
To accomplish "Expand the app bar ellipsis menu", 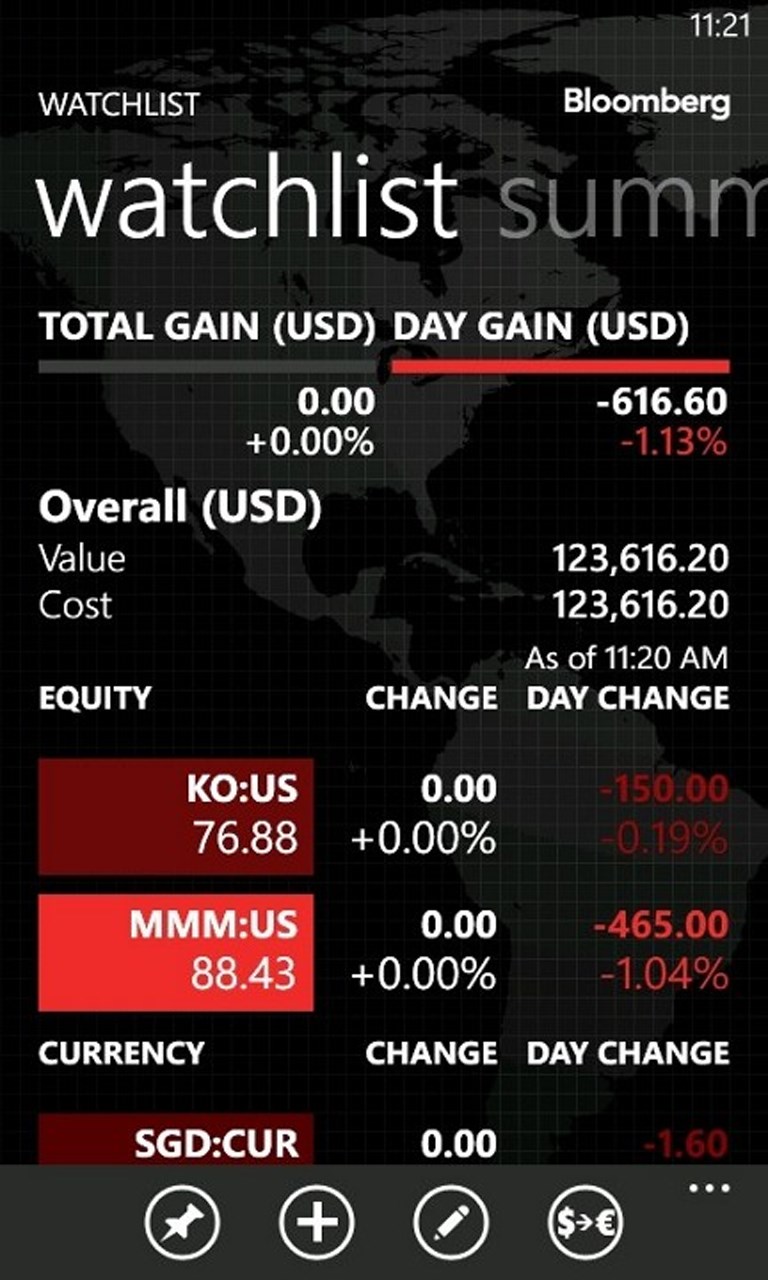I will [710, 1189].
